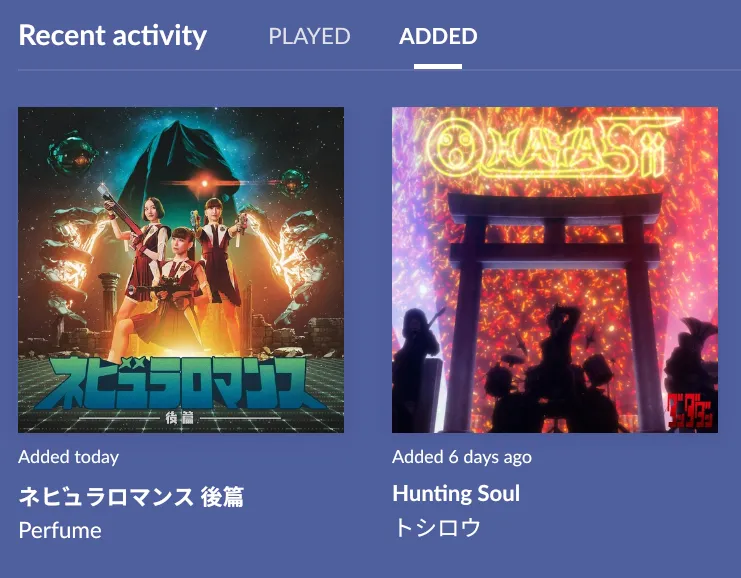The width and height of the screenshot is (741, 578).
Task: Open the トシロウ artist link
Action: [x=437, y=528]
